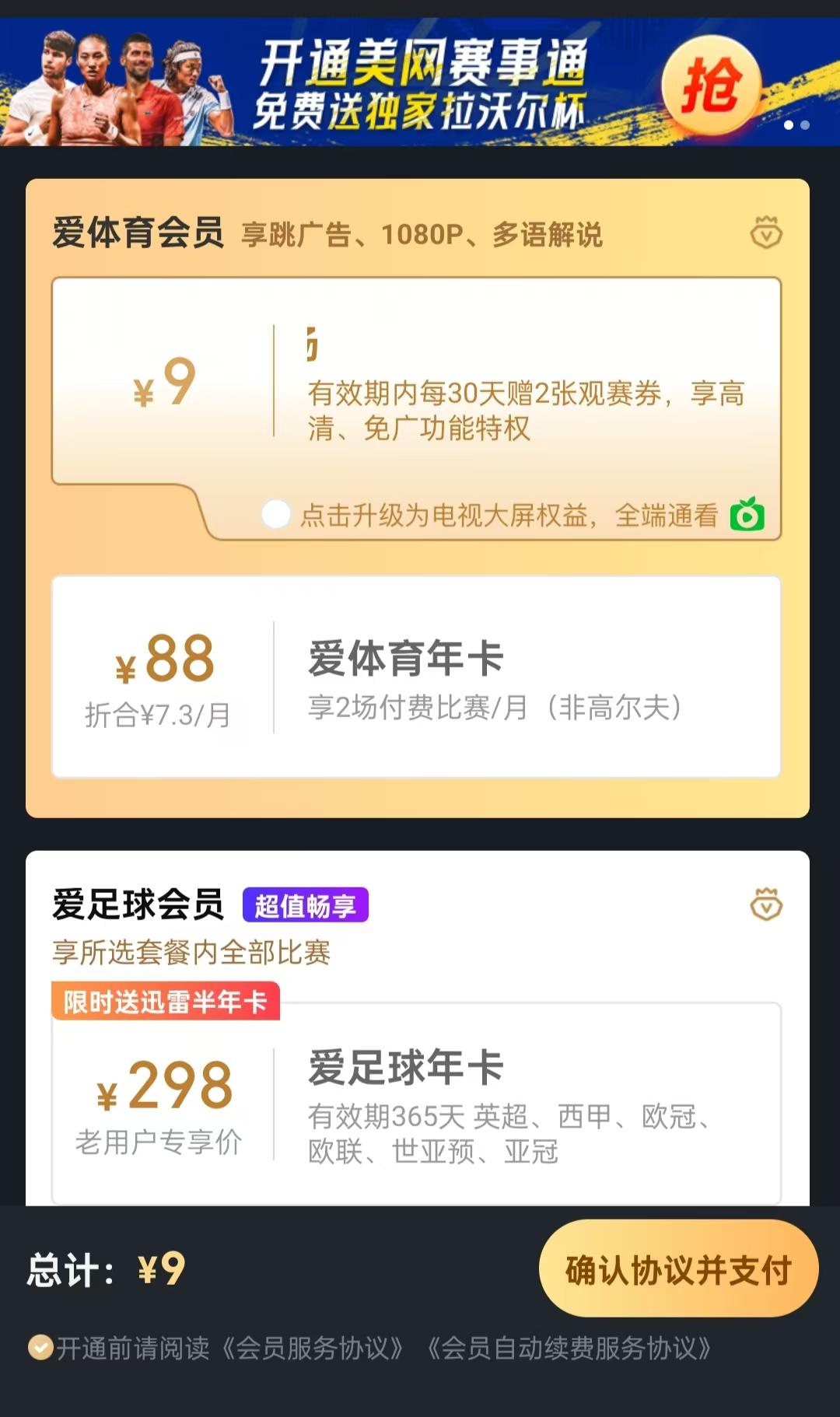Choose the ¥88 爱体育年卡 plan
Viewport: 840px width, 1417px height.
[x=416, y=676]
